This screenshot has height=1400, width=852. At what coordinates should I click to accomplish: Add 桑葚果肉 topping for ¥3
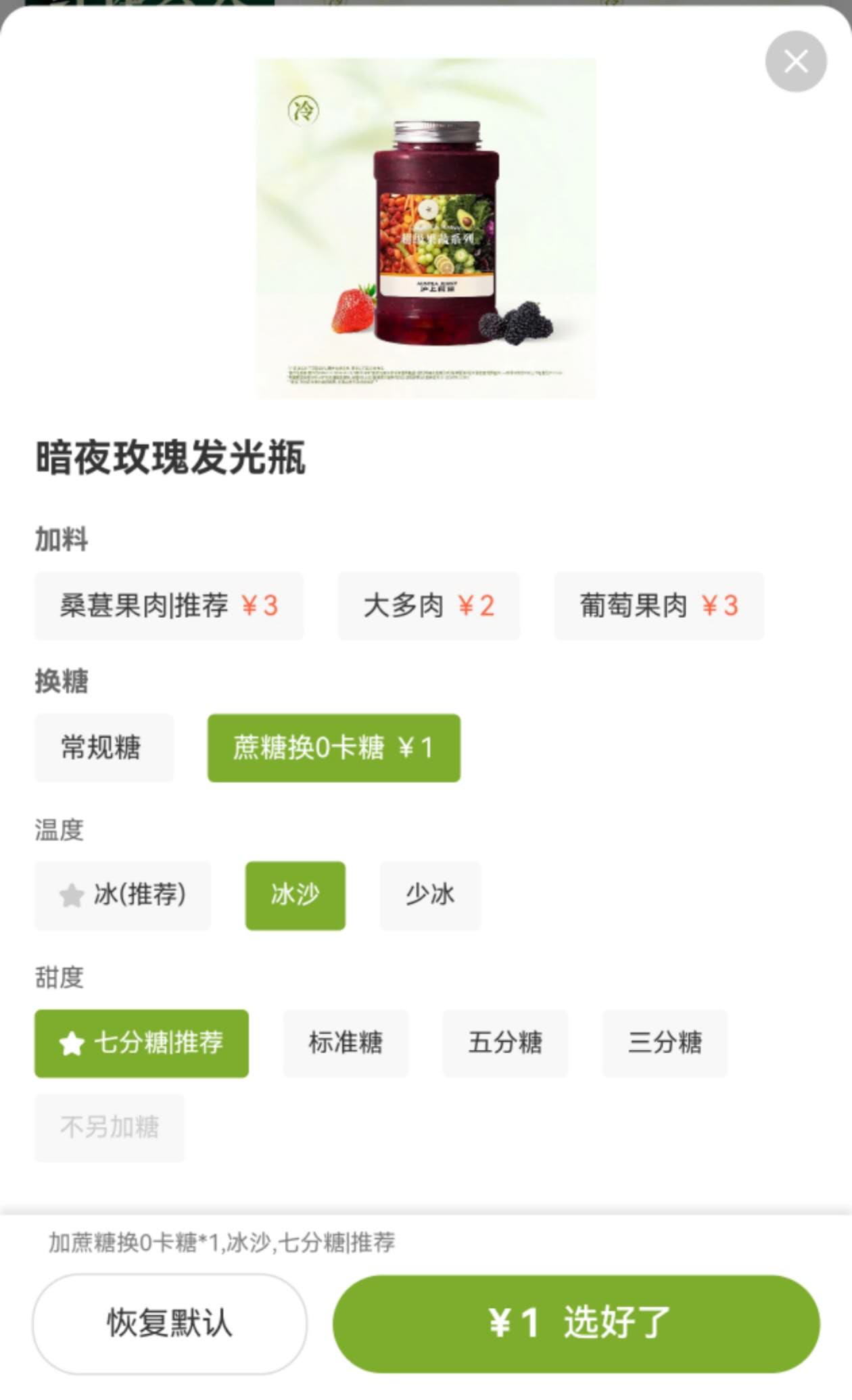[x=169, y=606]
